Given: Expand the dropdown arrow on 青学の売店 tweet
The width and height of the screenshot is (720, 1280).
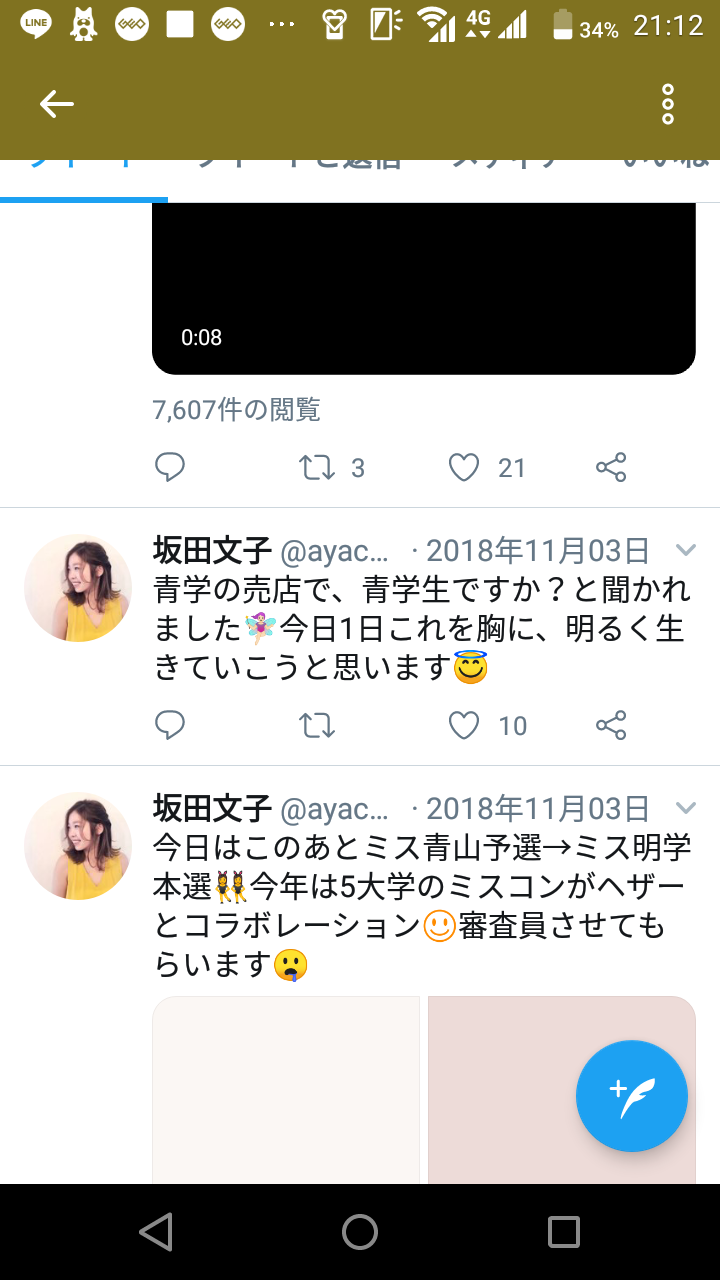Looking at the screenshot, I should (x=685, y=550).
